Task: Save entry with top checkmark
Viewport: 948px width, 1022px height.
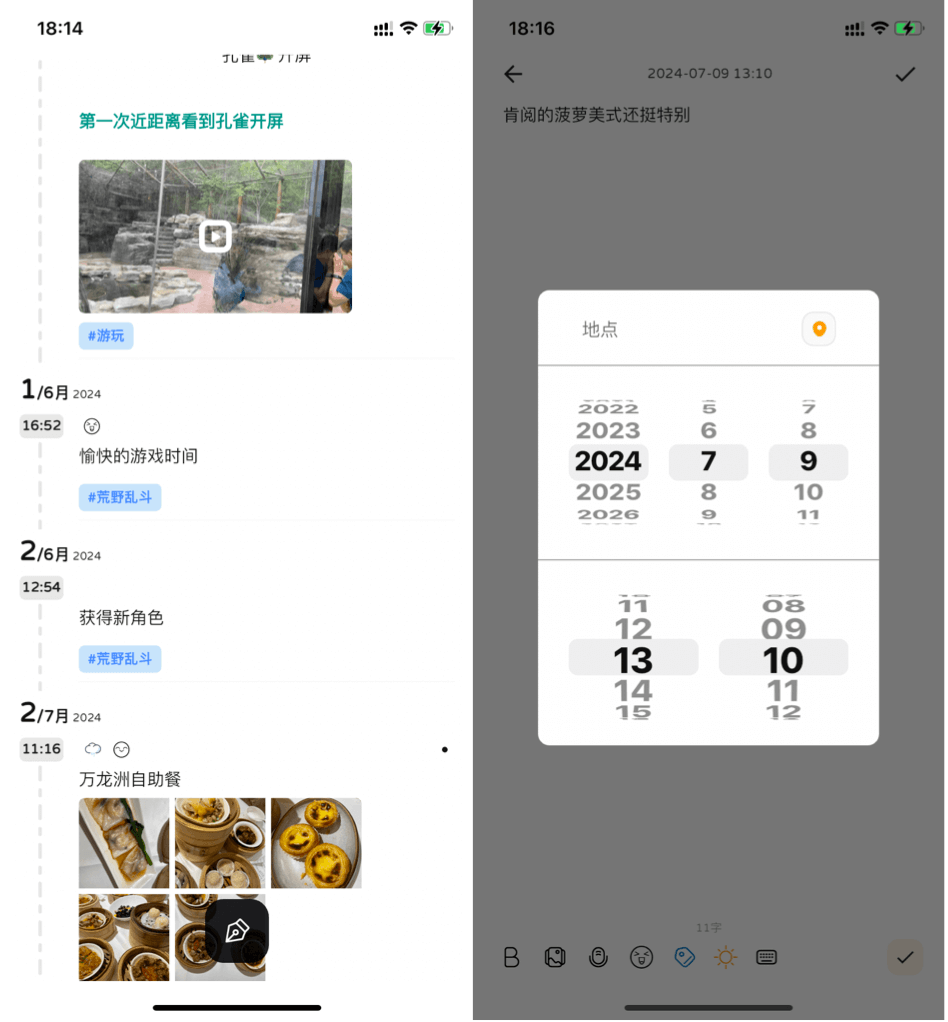Action: tap(905, 74)
